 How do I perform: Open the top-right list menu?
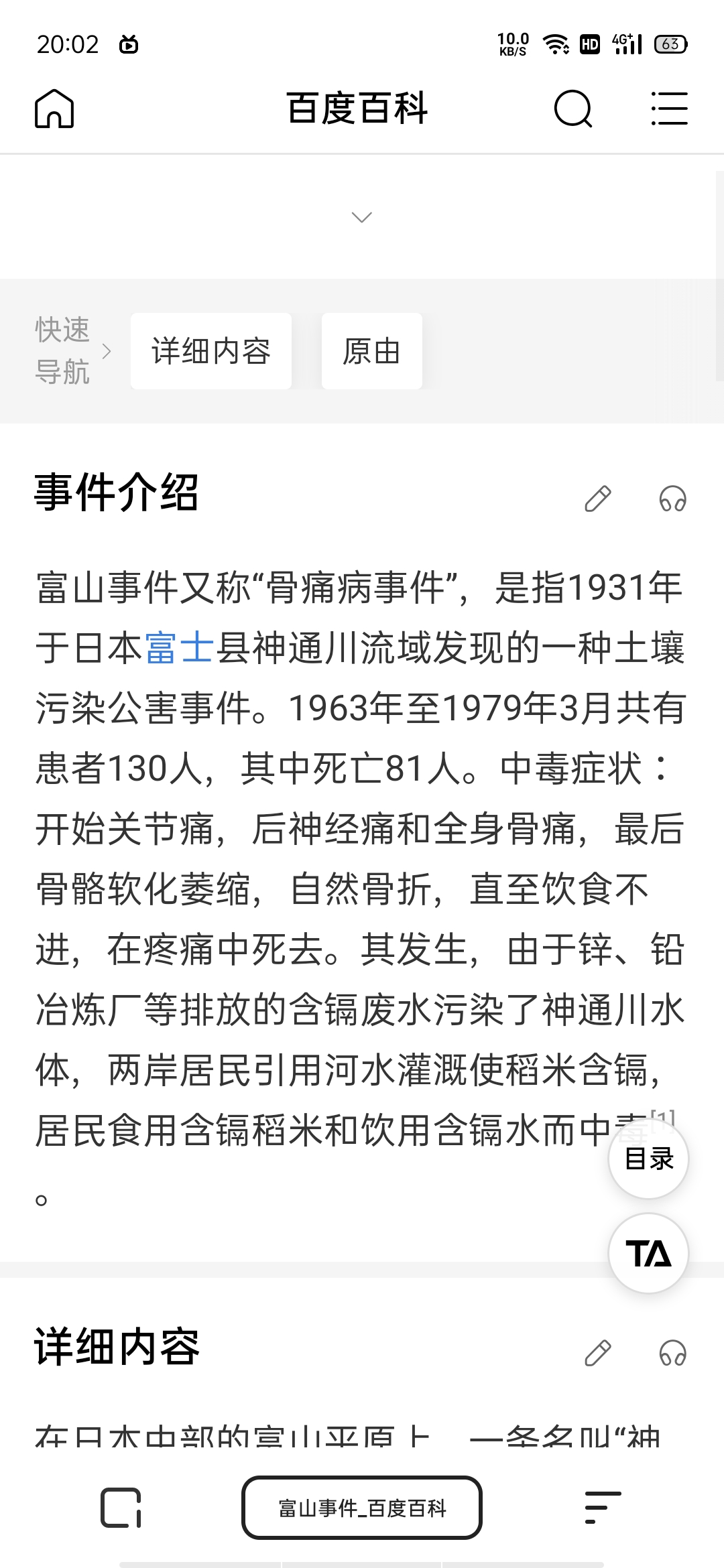[x=669, y=109]
